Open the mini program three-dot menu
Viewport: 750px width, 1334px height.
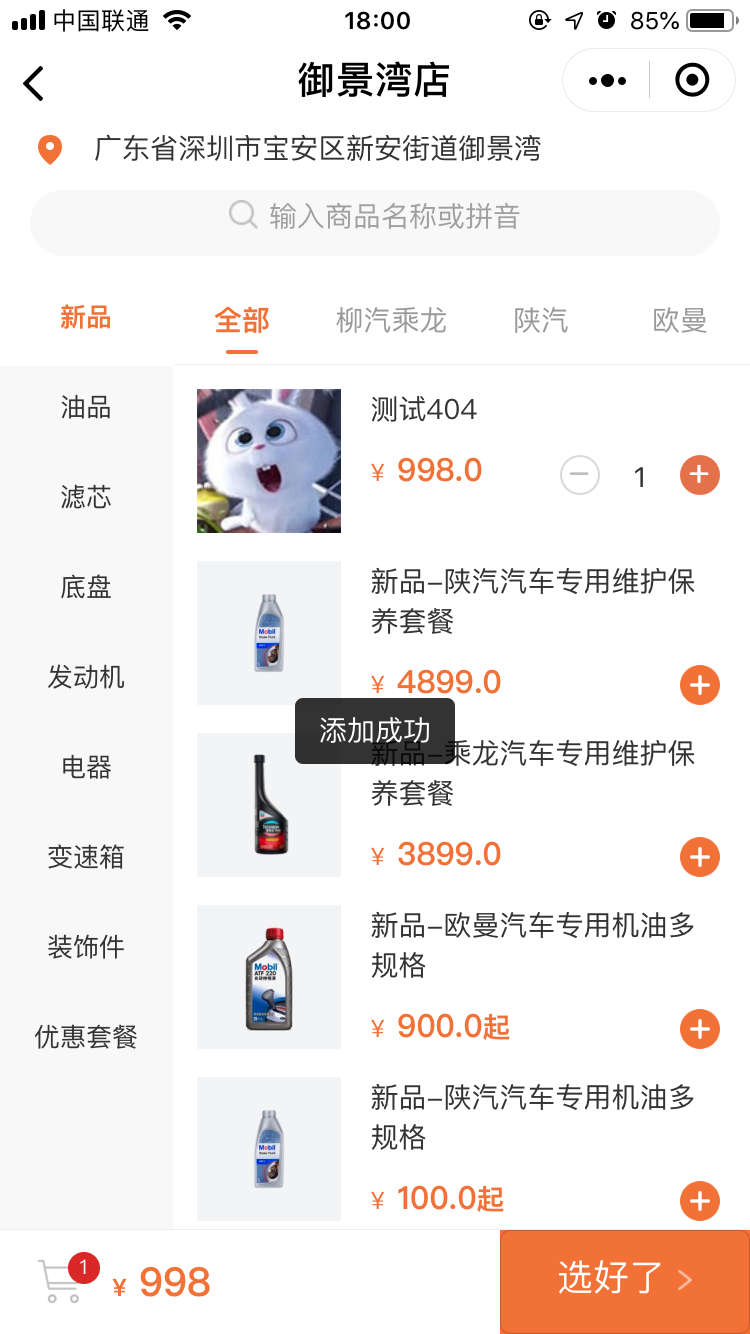(x=607, y=81)
